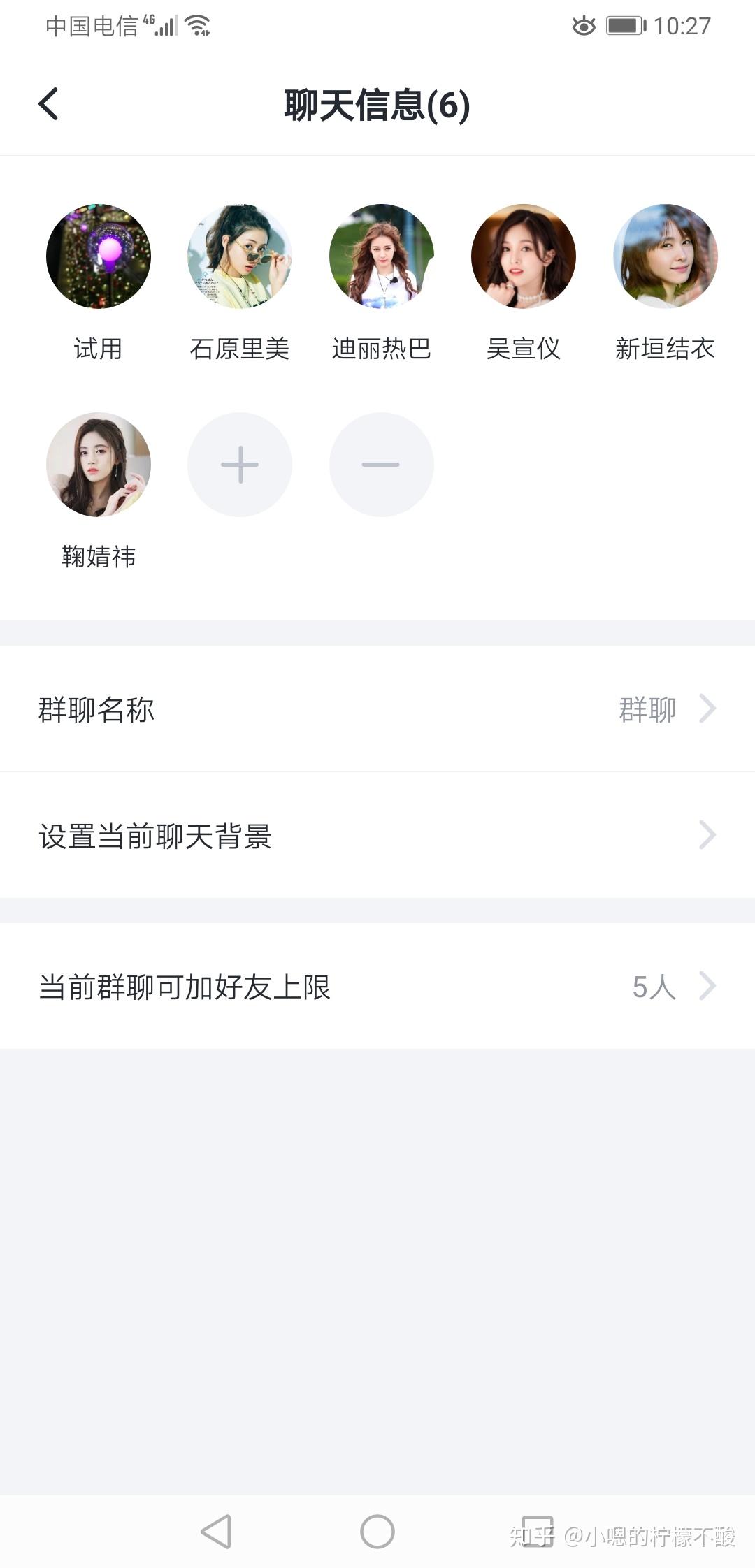Open the member labeled 新垣结衣
Screen dimensions: 755x1568
tap(665, 256)
